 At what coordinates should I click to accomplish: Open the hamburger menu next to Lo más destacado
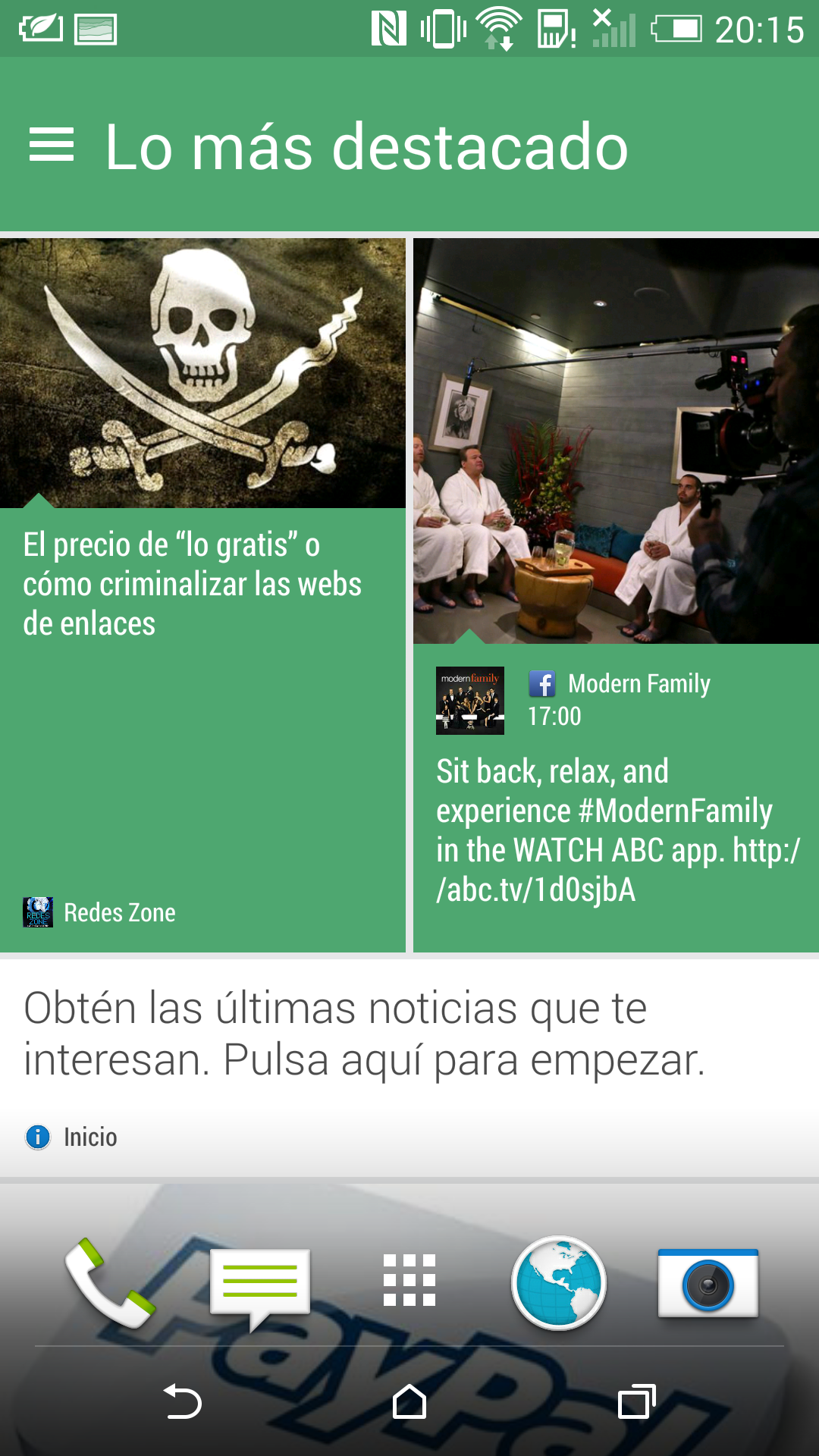pyautogui.click(x=52, y=145)
